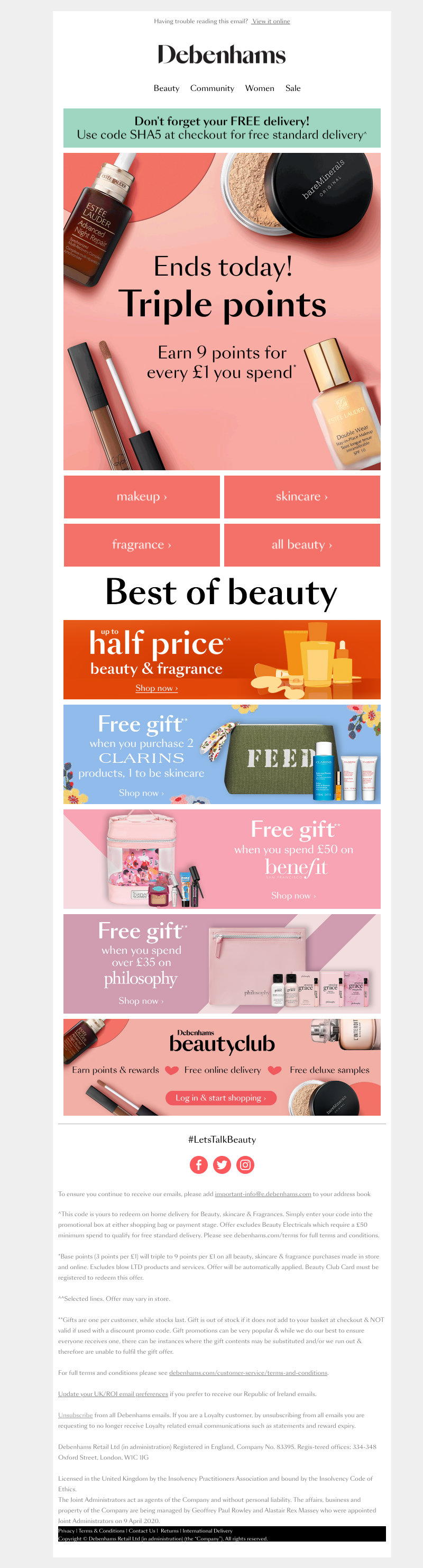
Task: Open the Twitter profile icon
Action: (222, 1165)
